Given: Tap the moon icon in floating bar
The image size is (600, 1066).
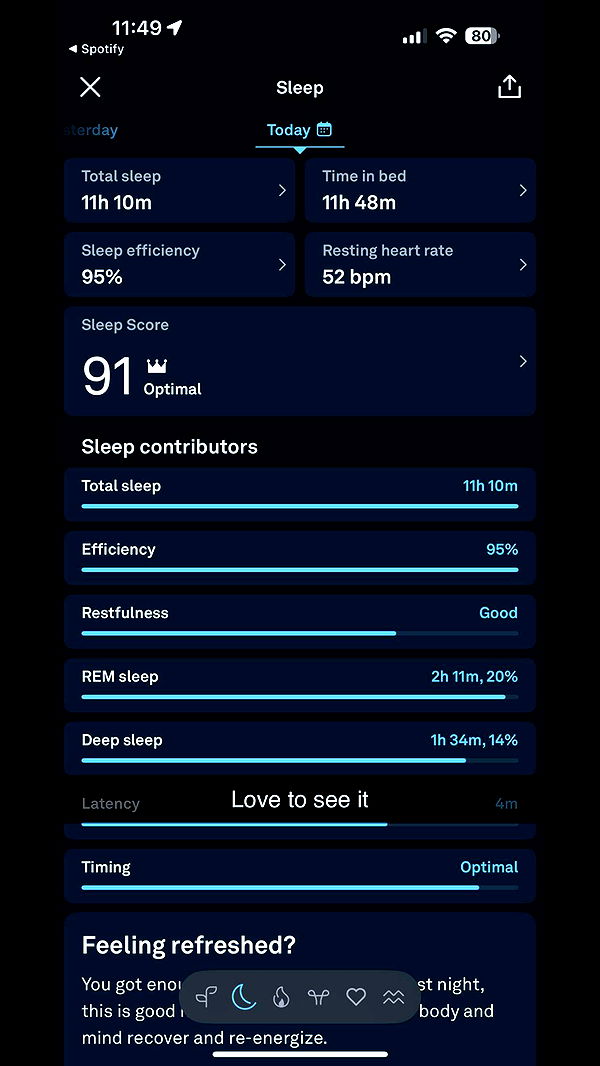Looking at the screenshot, I should [244, 996].
